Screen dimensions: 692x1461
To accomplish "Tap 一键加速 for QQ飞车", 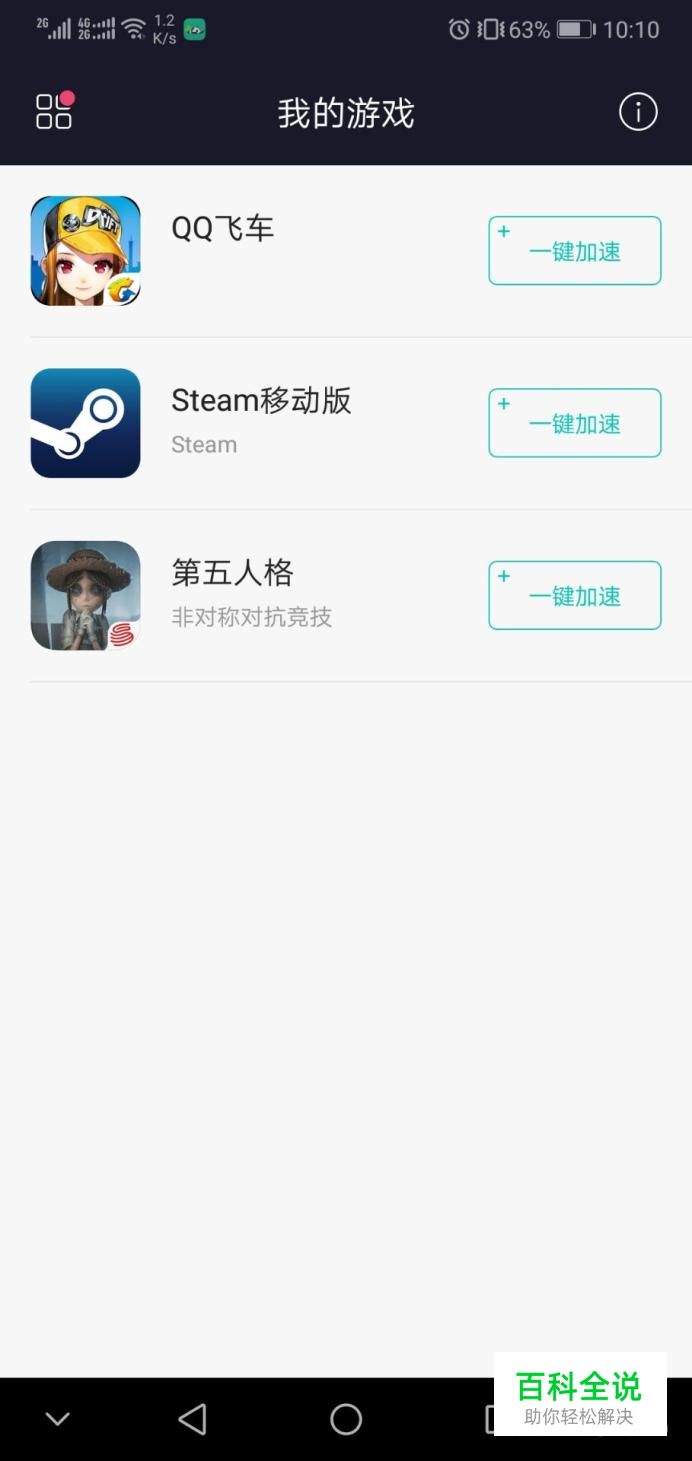I will (x=574, y=251).
